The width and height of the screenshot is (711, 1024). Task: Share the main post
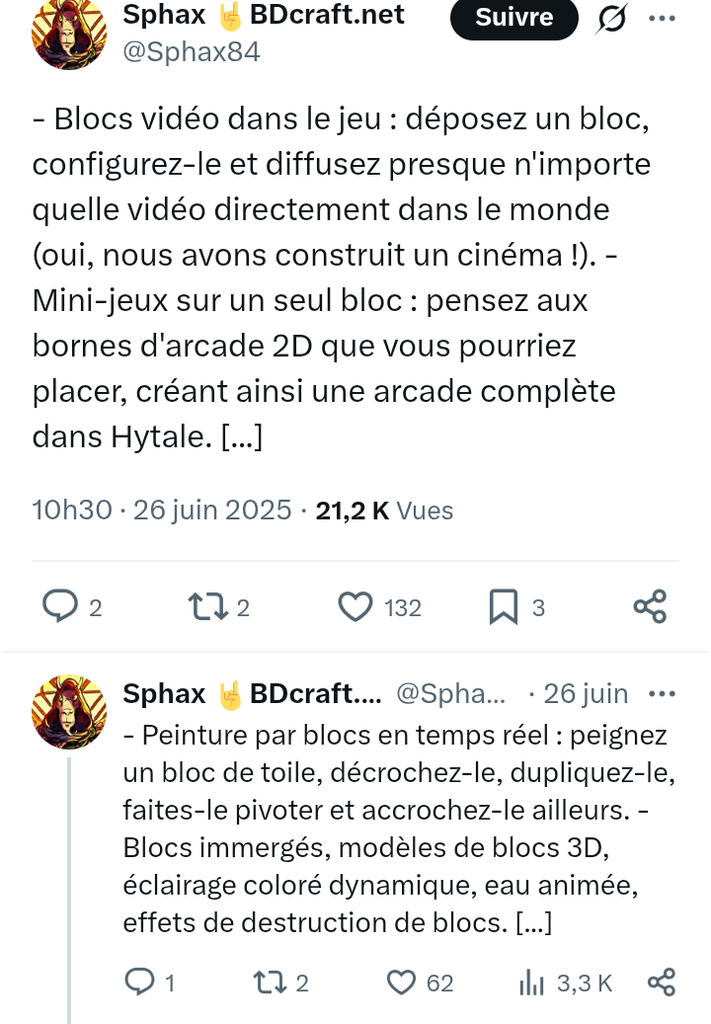[650, 606]
